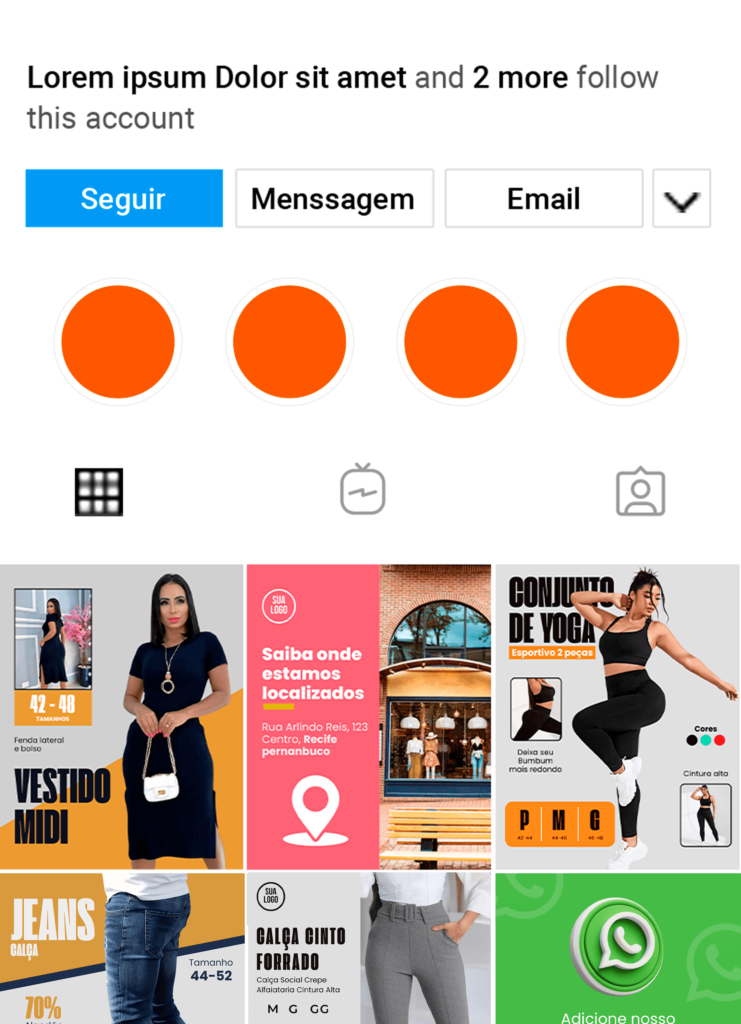Open the Calça Cinto Forrado post
The width and height of the screenshot is (741, 1024).
(368, 947)
